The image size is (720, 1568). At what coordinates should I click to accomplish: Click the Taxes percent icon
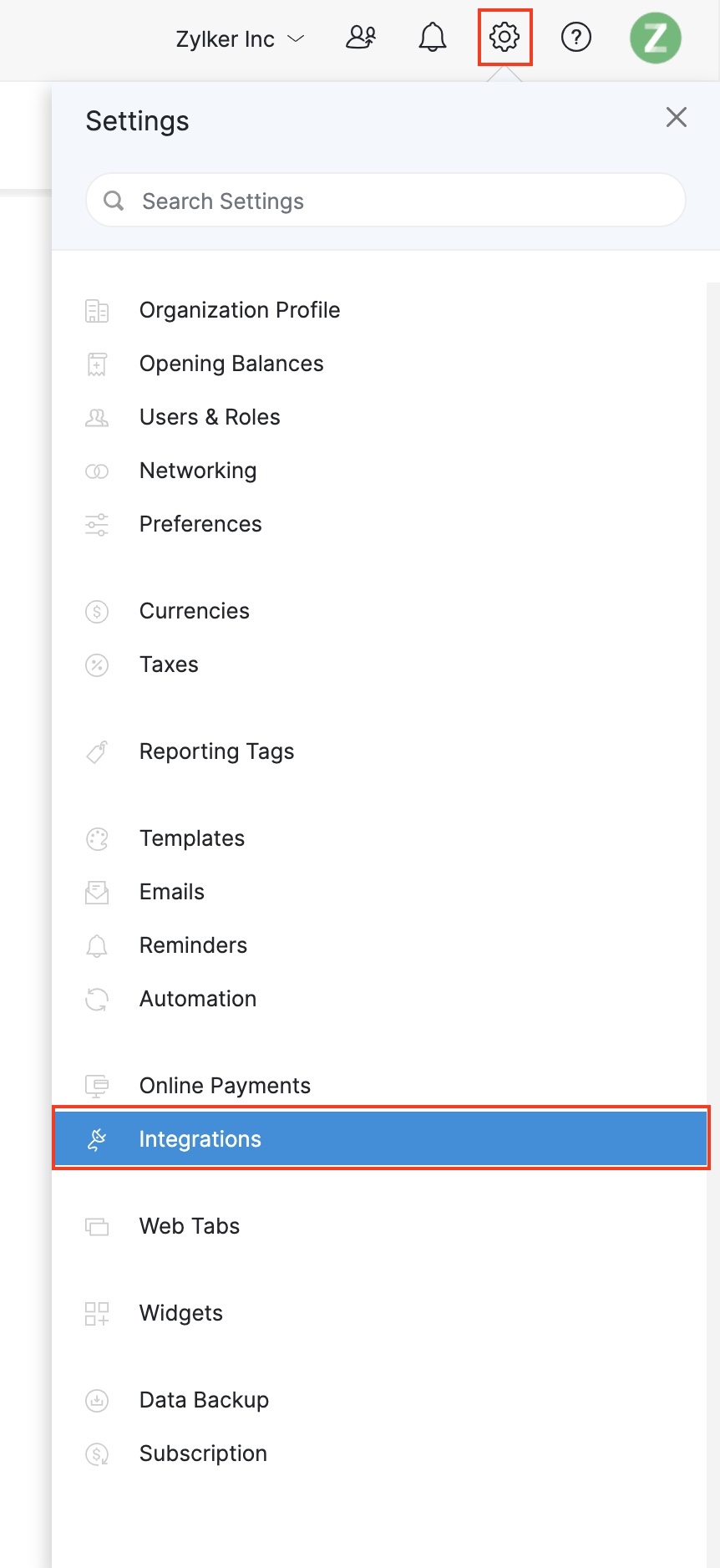97,664
